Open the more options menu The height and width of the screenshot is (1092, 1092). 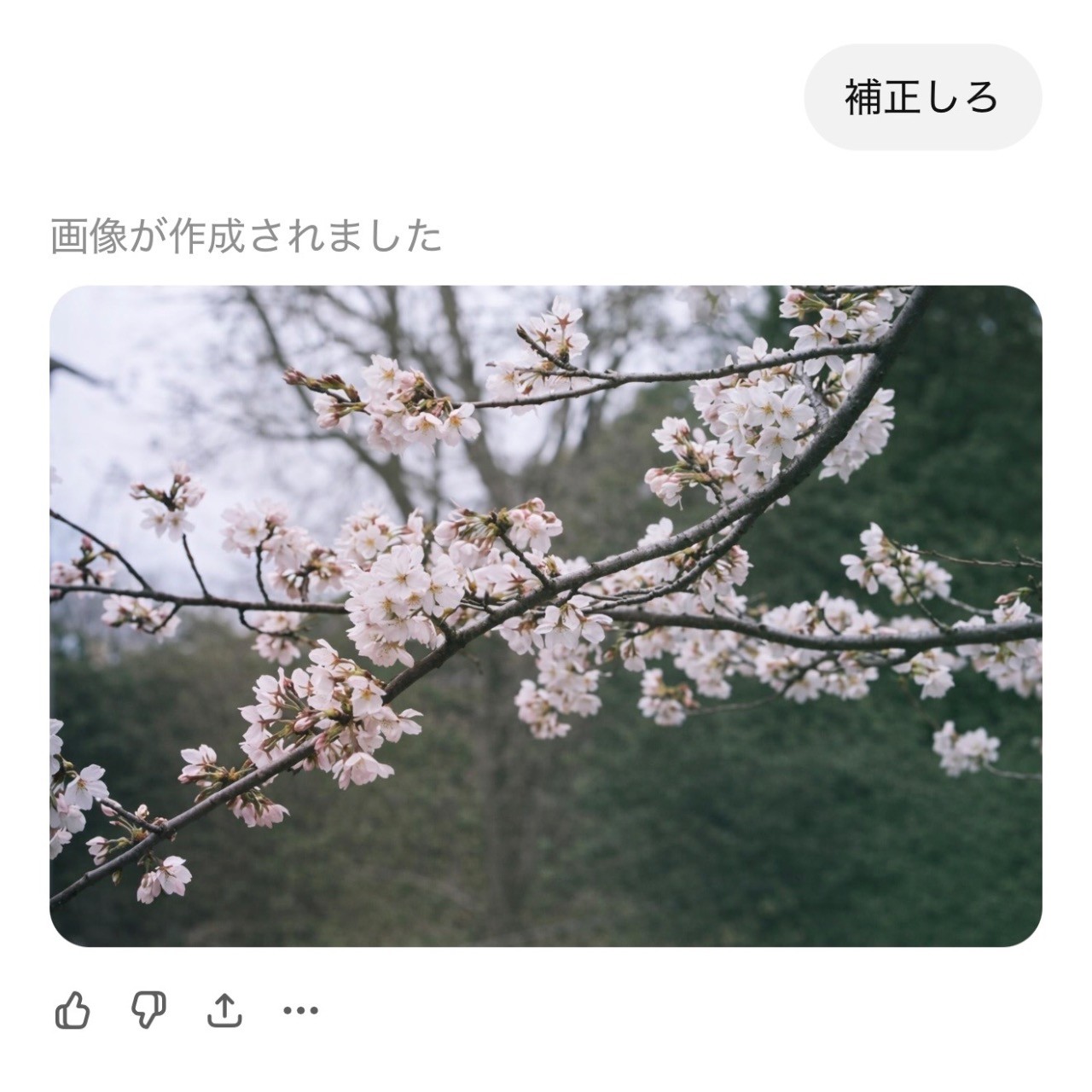click(300, 1011)
